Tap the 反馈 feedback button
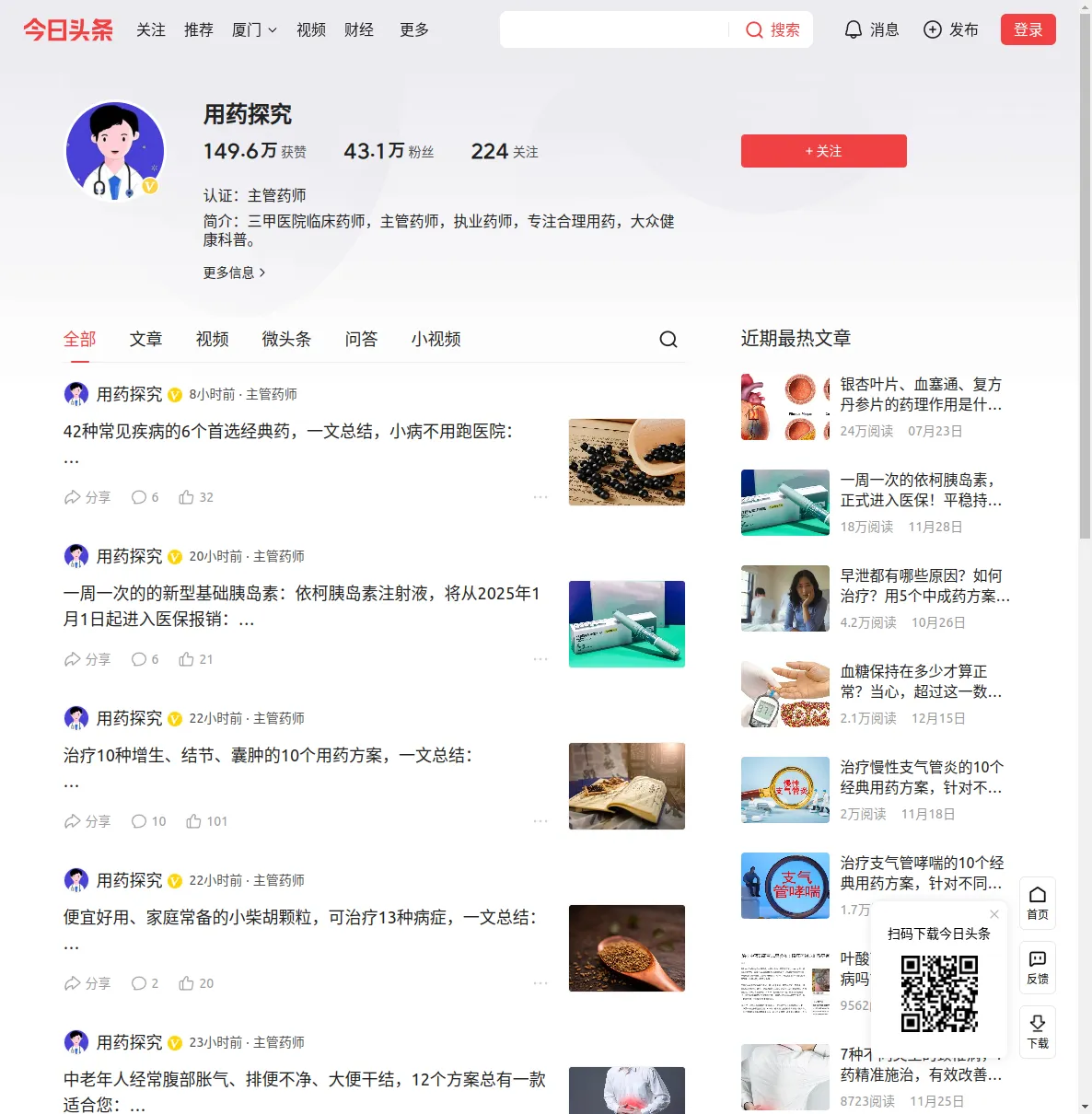 tap(1037, 967)
